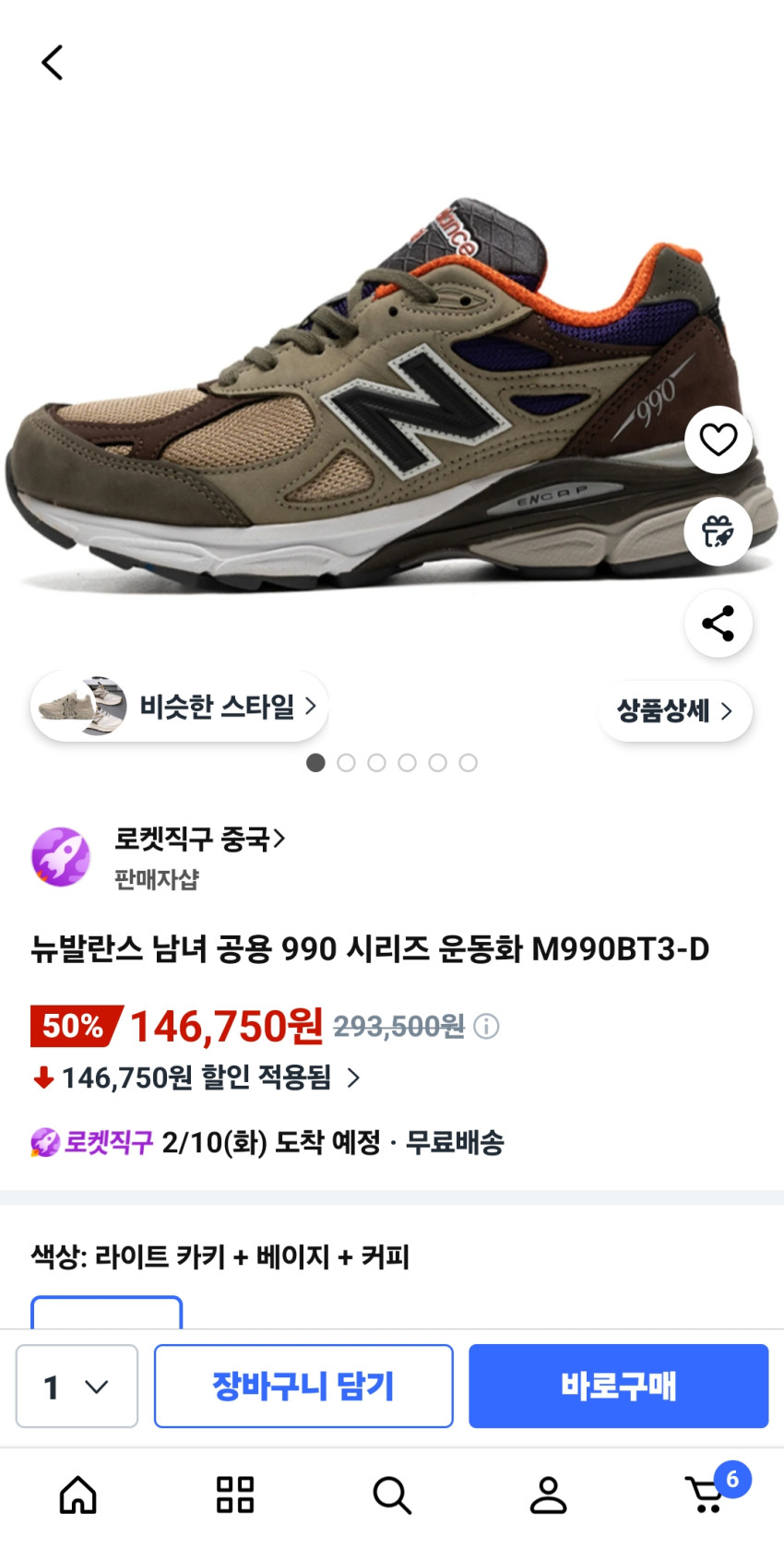Viewport: 784px width, 1548px height.
Task: Show the original price info icon
Action: (x=486, y=1026)
